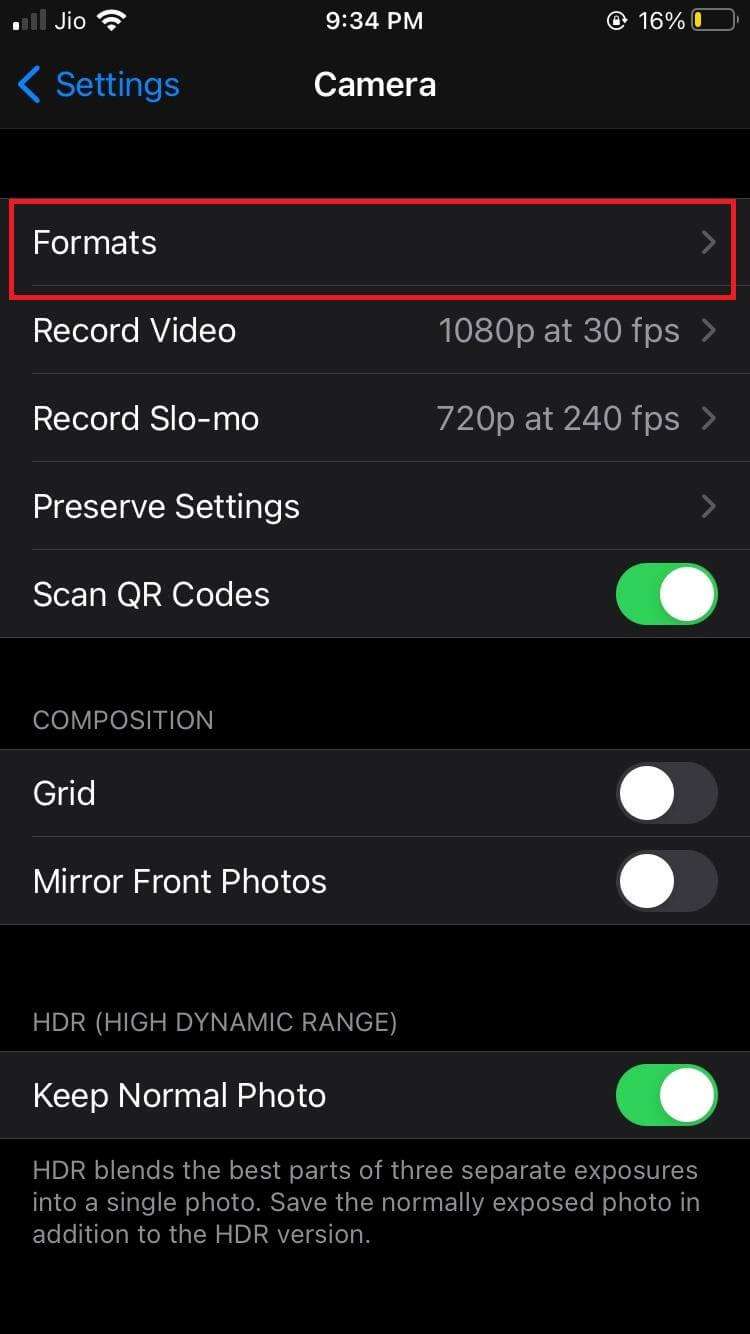Enable the Grid switch
This screenshot has height=1334, width=750.
(x=666, y=793)
